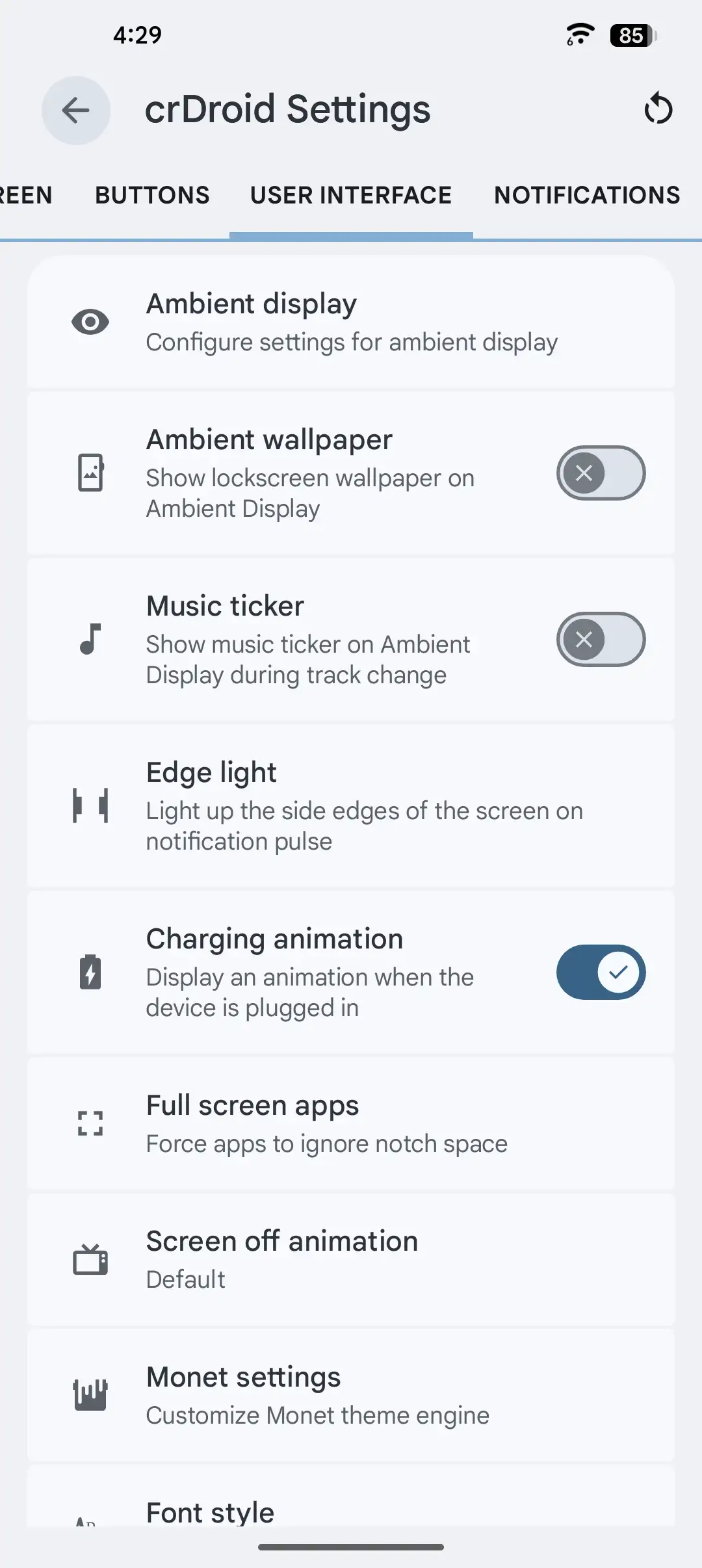The height and width of the screenshot is (1568, 702).
Task: Open Full screen apps
Action: point(351,1123)
